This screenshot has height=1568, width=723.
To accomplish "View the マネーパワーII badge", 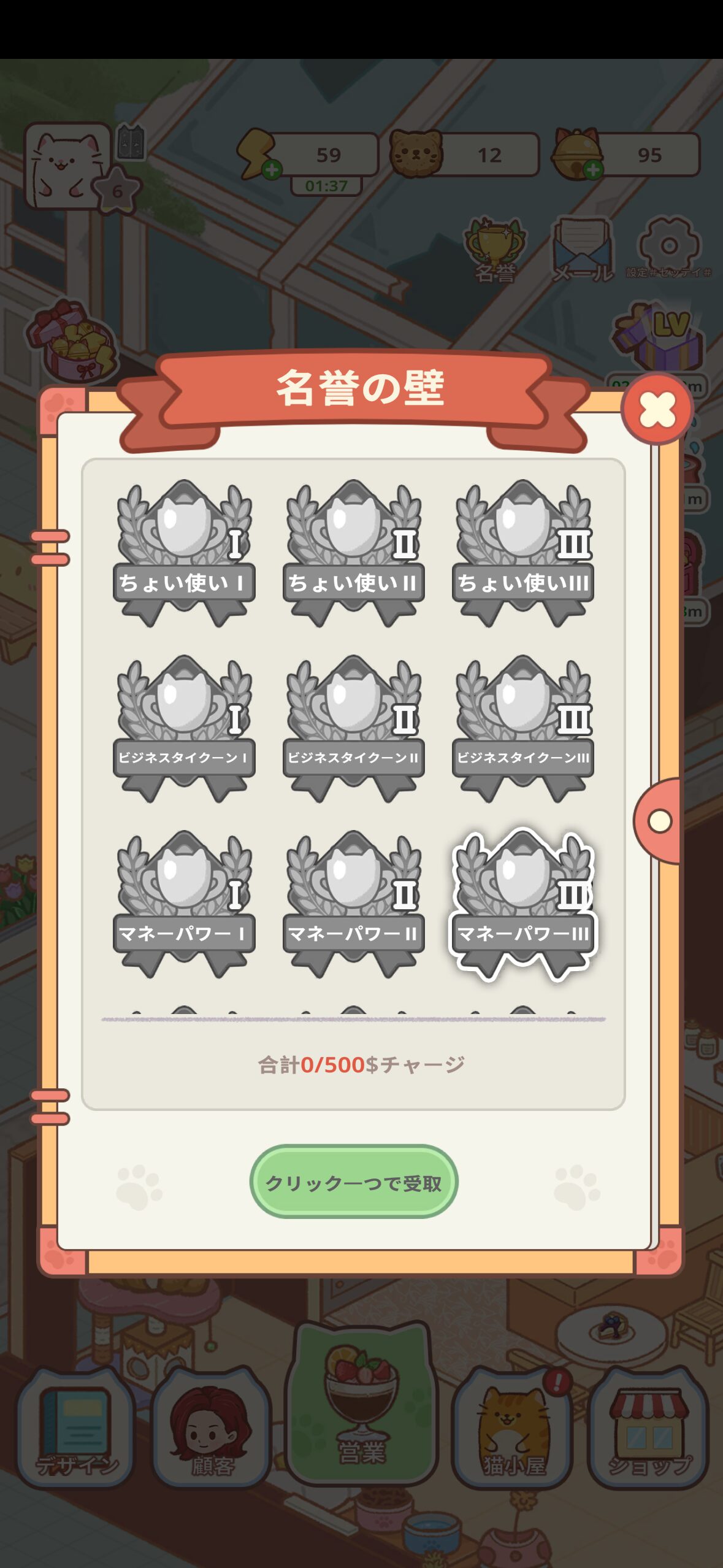I will 353,903.
